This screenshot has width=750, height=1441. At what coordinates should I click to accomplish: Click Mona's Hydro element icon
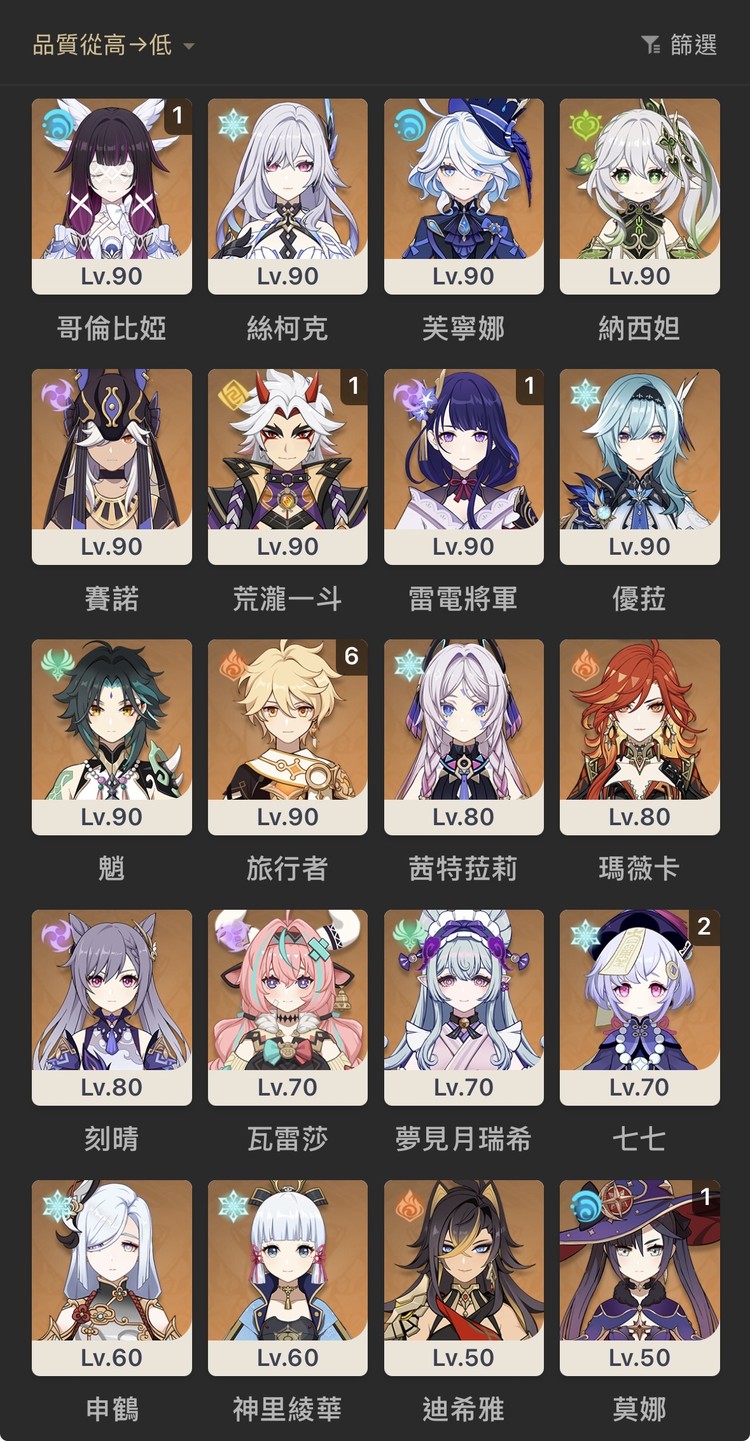click(585, 1208)
